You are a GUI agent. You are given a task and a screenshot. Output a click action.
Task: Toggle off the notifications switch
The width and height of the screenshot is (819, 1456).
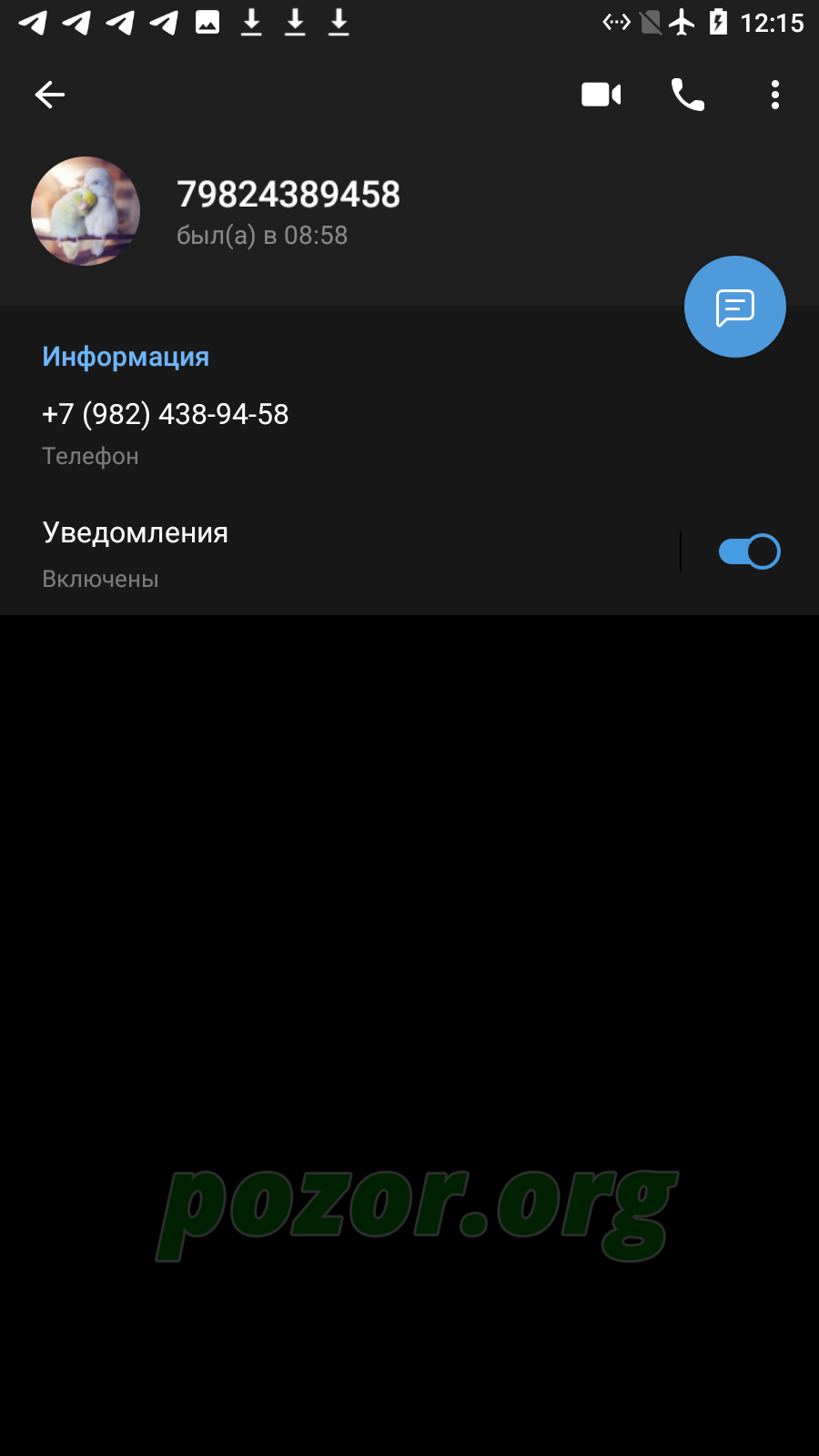click(749, 551)
